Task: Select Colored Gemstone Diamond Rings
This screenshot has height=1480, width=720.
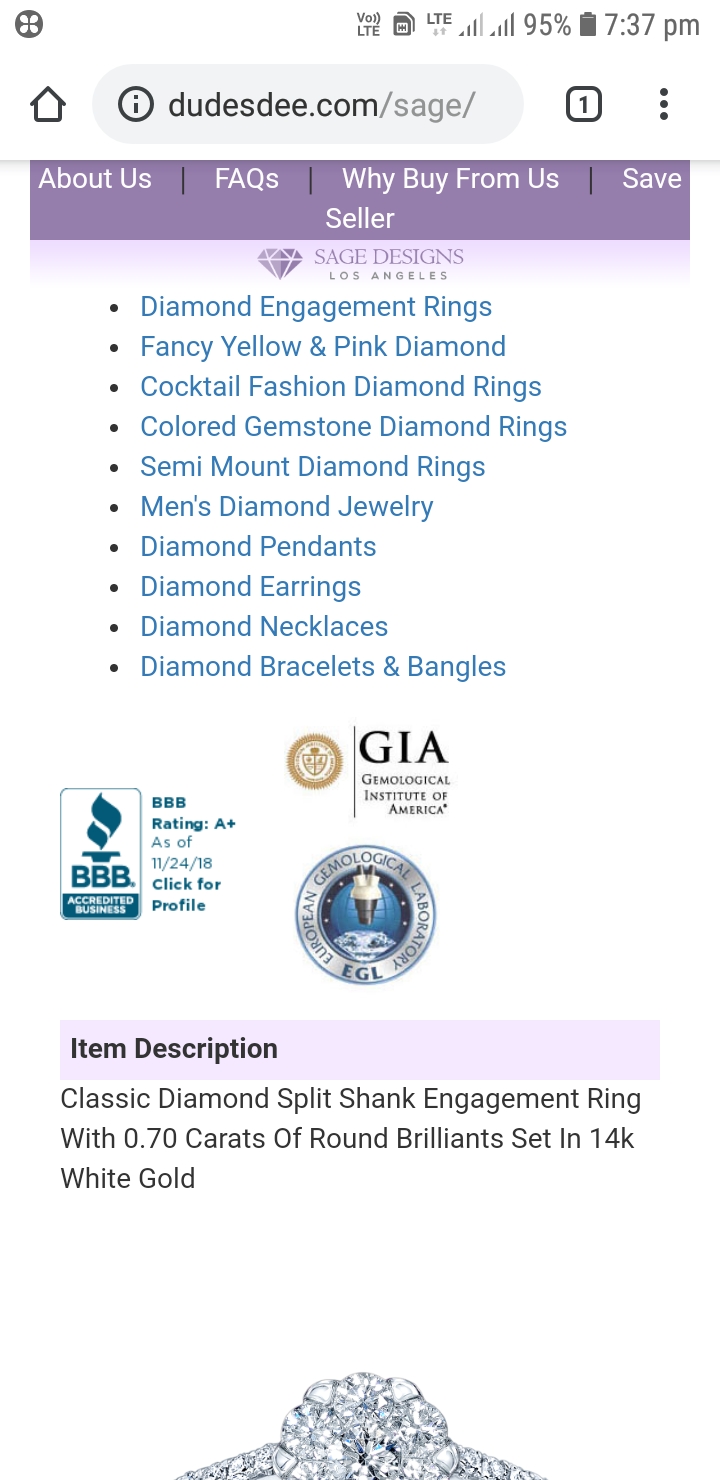Action: (x=353, y=427)
